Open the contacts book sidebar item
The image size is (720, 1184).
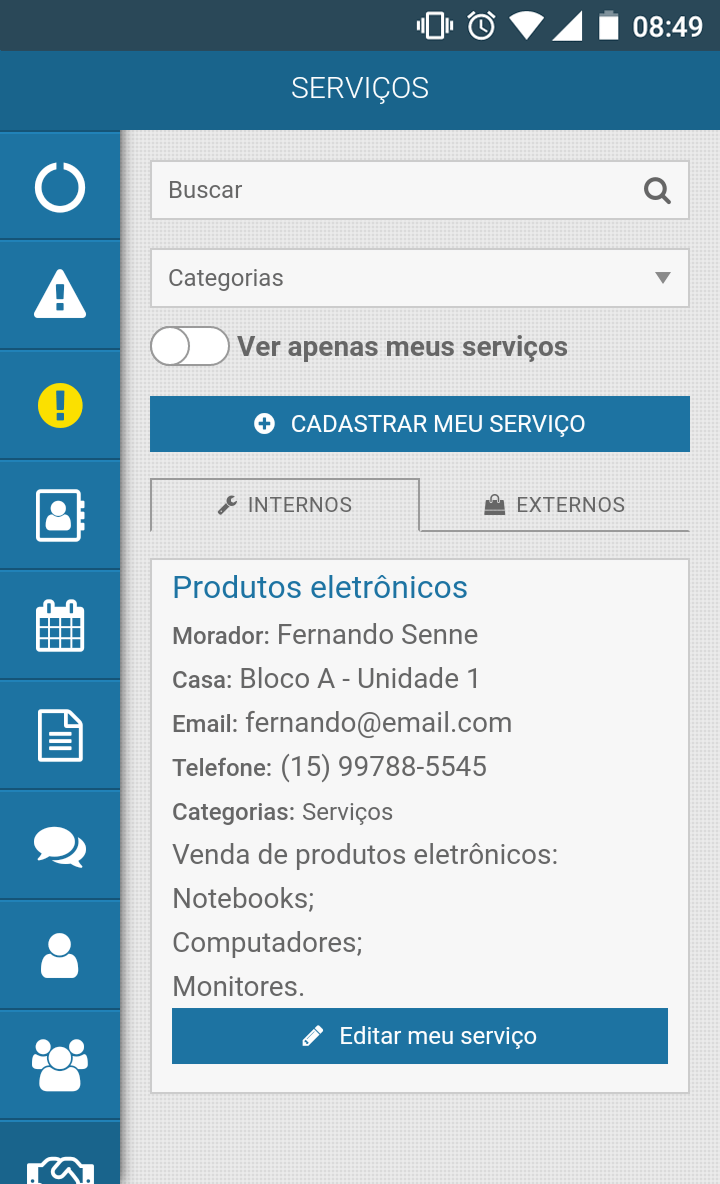[x=60, y=515]
